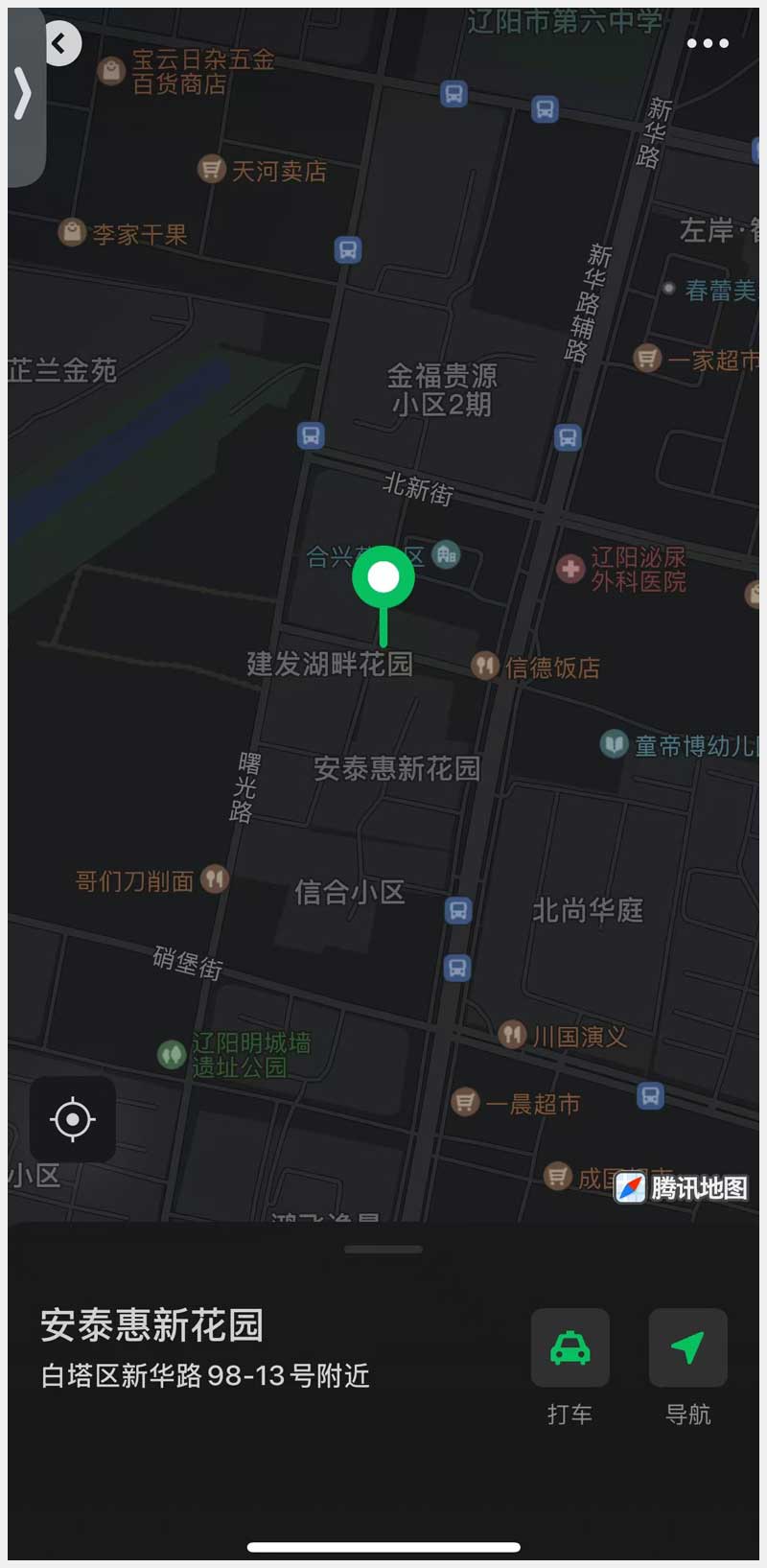Go back using the arrow icon
Viewport: 767px width, 1568px height.
(61, 43)
